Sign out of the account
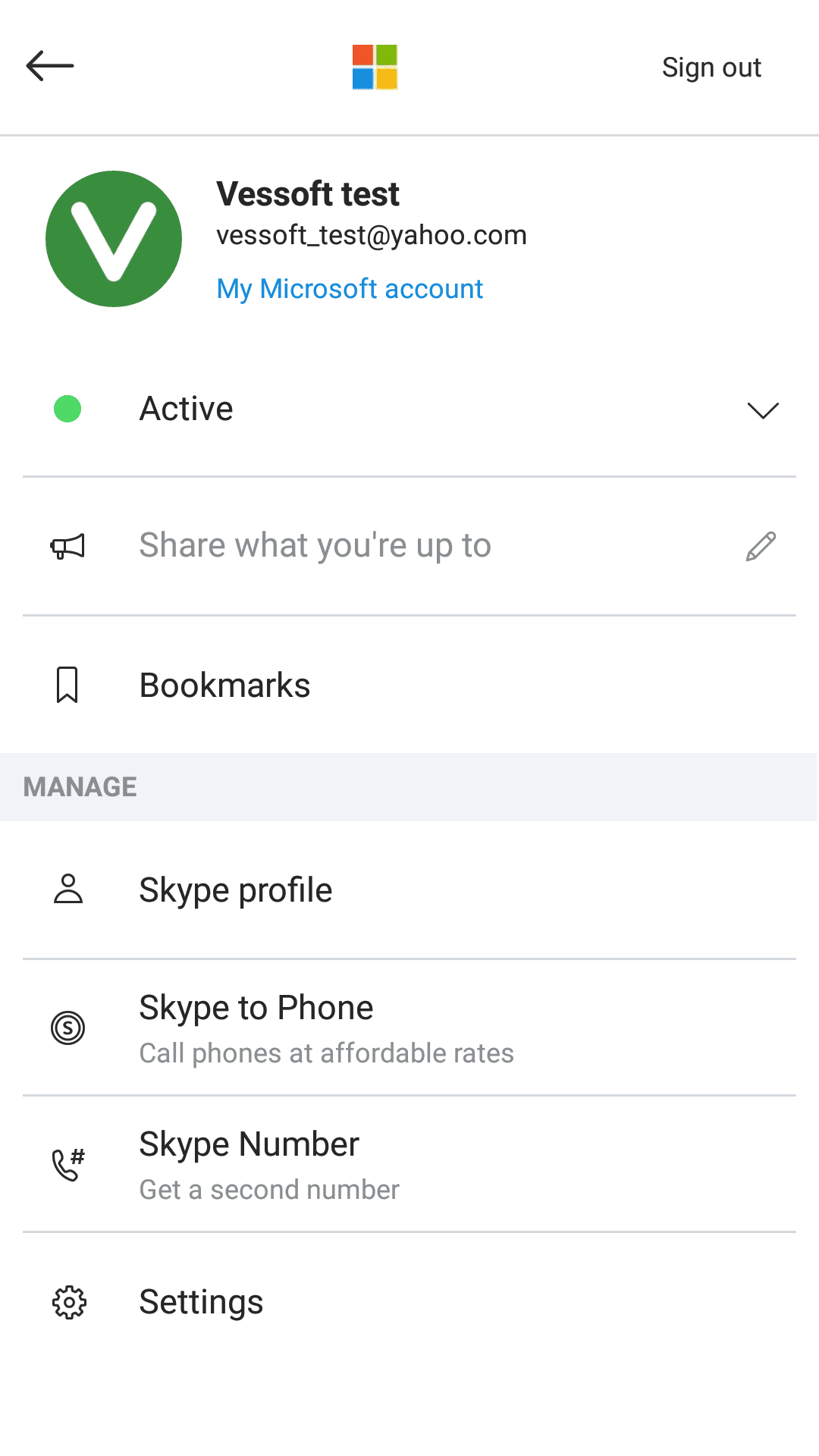The height and width of the screenshot is (1456, 819). (711, 67)
